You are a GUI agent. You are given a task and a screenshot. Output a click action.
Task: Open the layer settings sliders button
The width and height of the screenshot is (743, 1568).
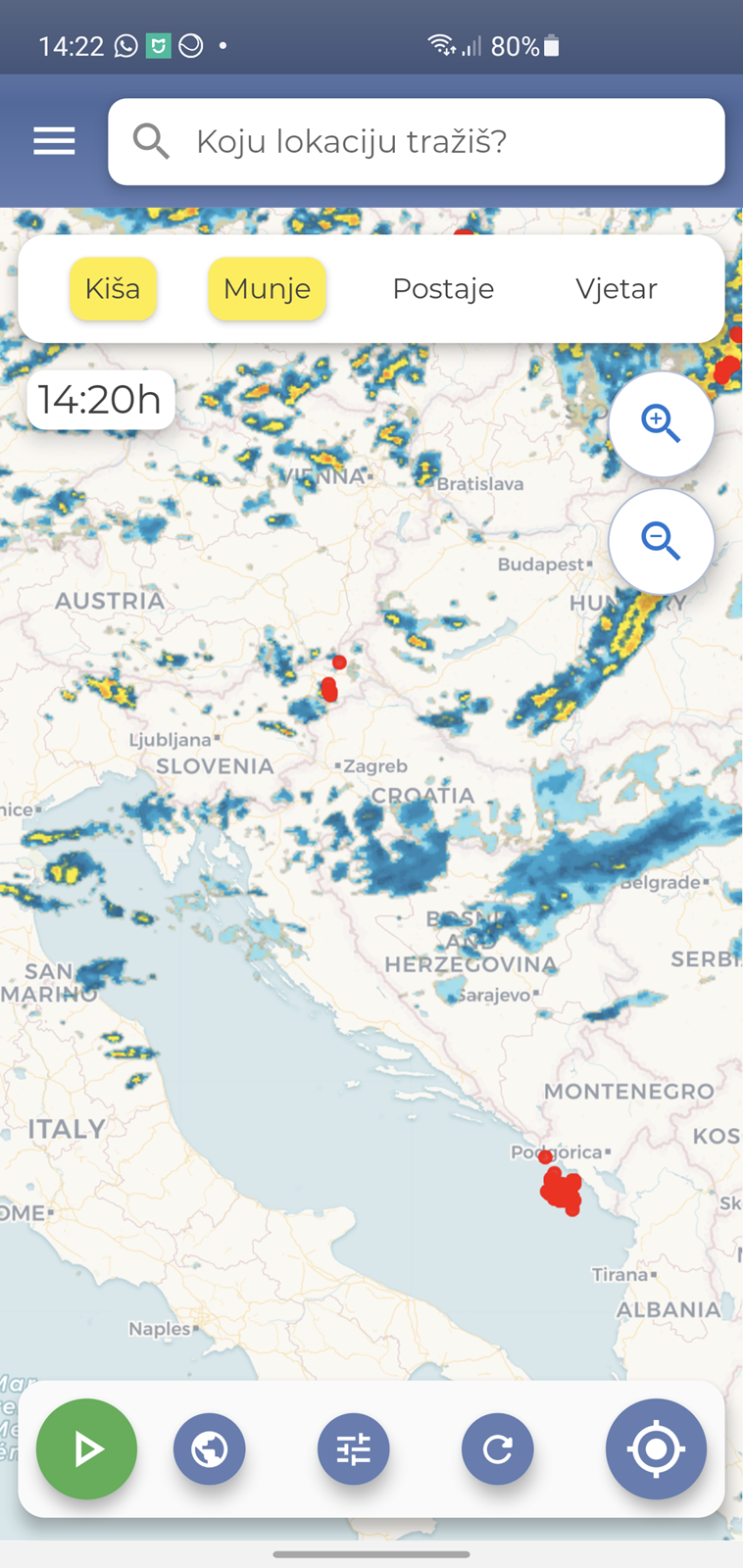[x=354, y=1448]
